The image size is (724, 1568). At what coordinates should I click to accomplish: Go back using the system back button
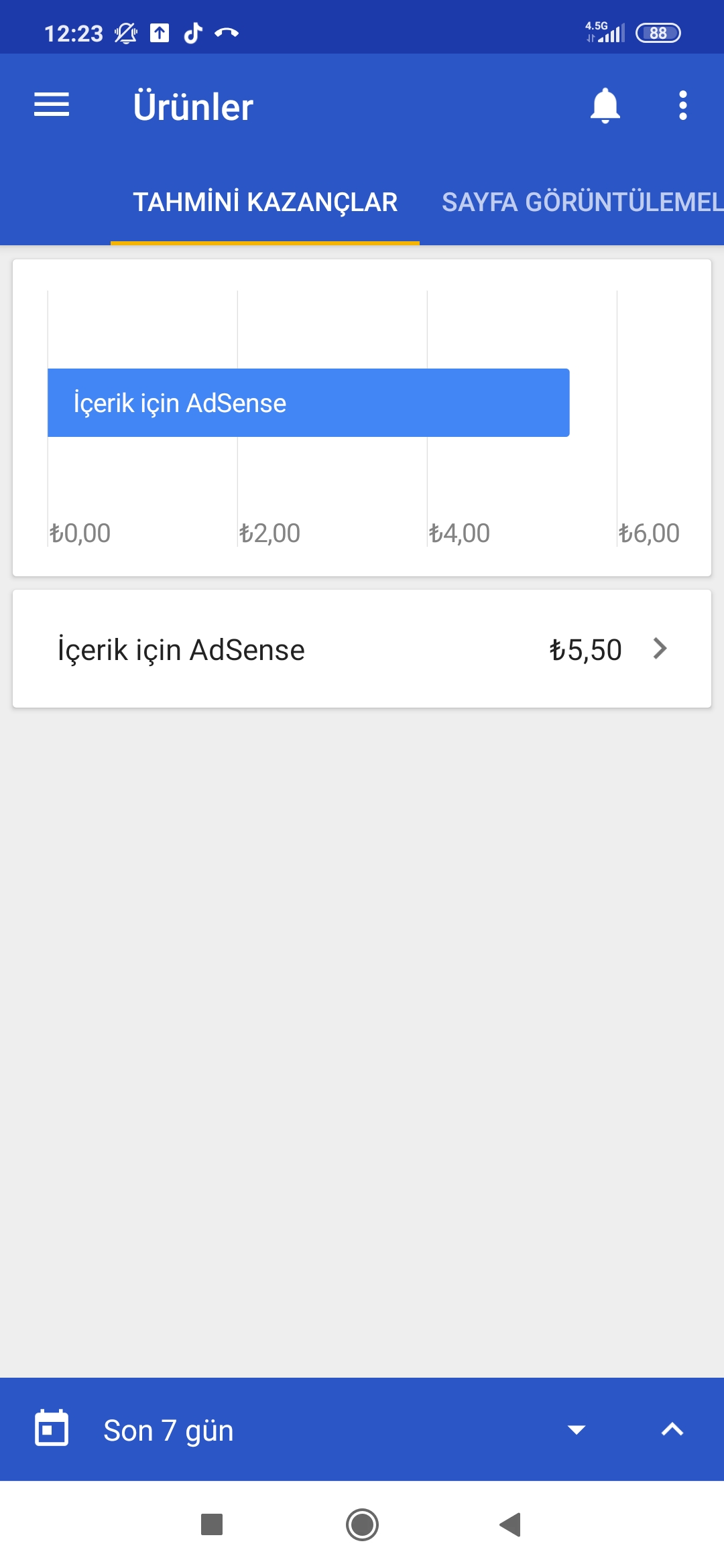click(x=510, y=1524)
